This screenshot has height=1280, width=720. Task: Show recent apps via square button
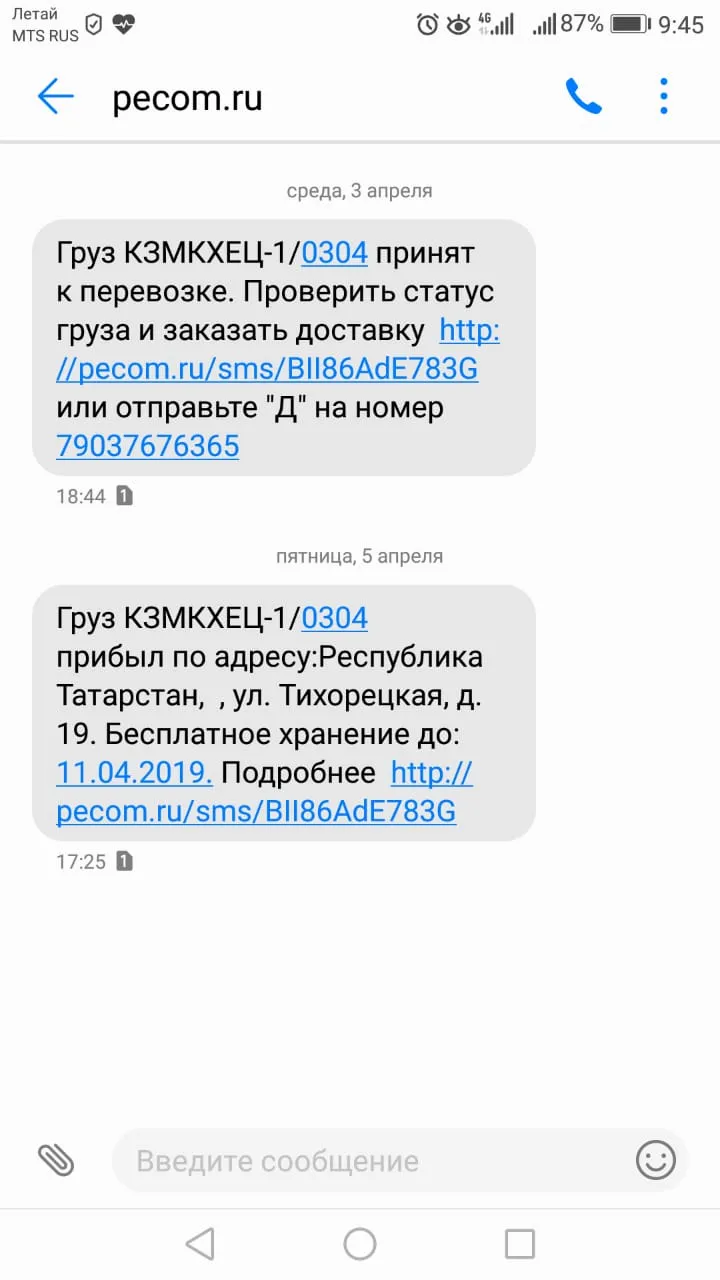(520, 1244)
